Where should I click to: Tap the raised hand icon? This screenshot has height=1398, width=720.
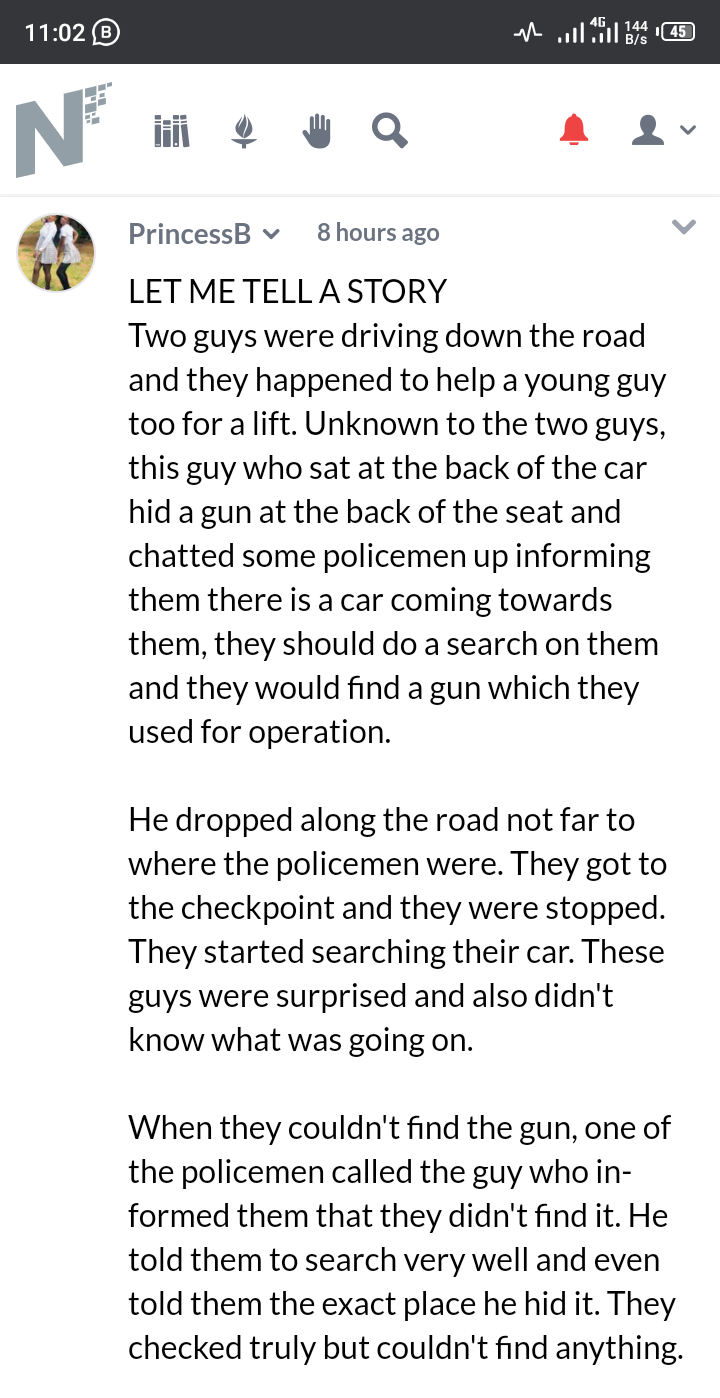point(317,130)
